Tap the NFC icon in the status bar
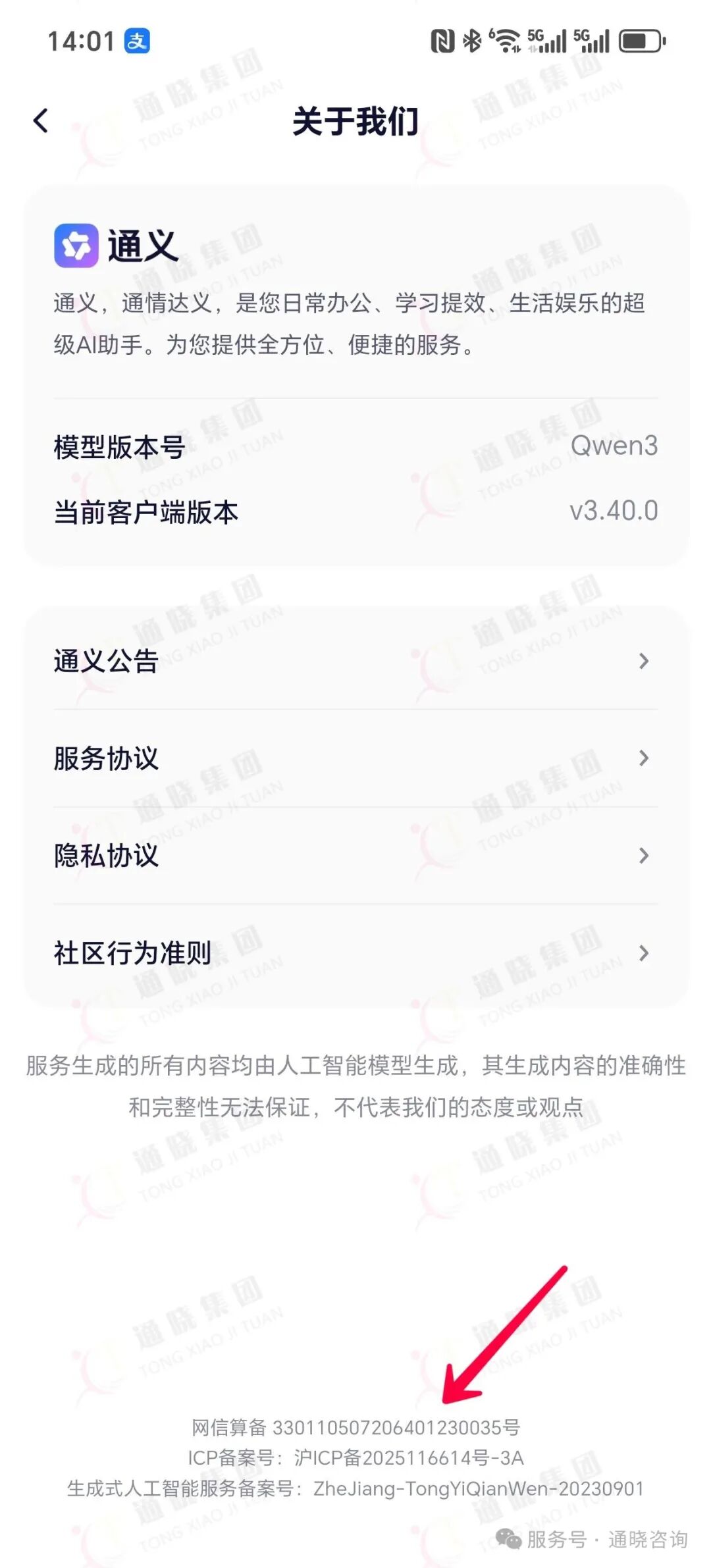The image size is (711, 1568). coord(442,39)
